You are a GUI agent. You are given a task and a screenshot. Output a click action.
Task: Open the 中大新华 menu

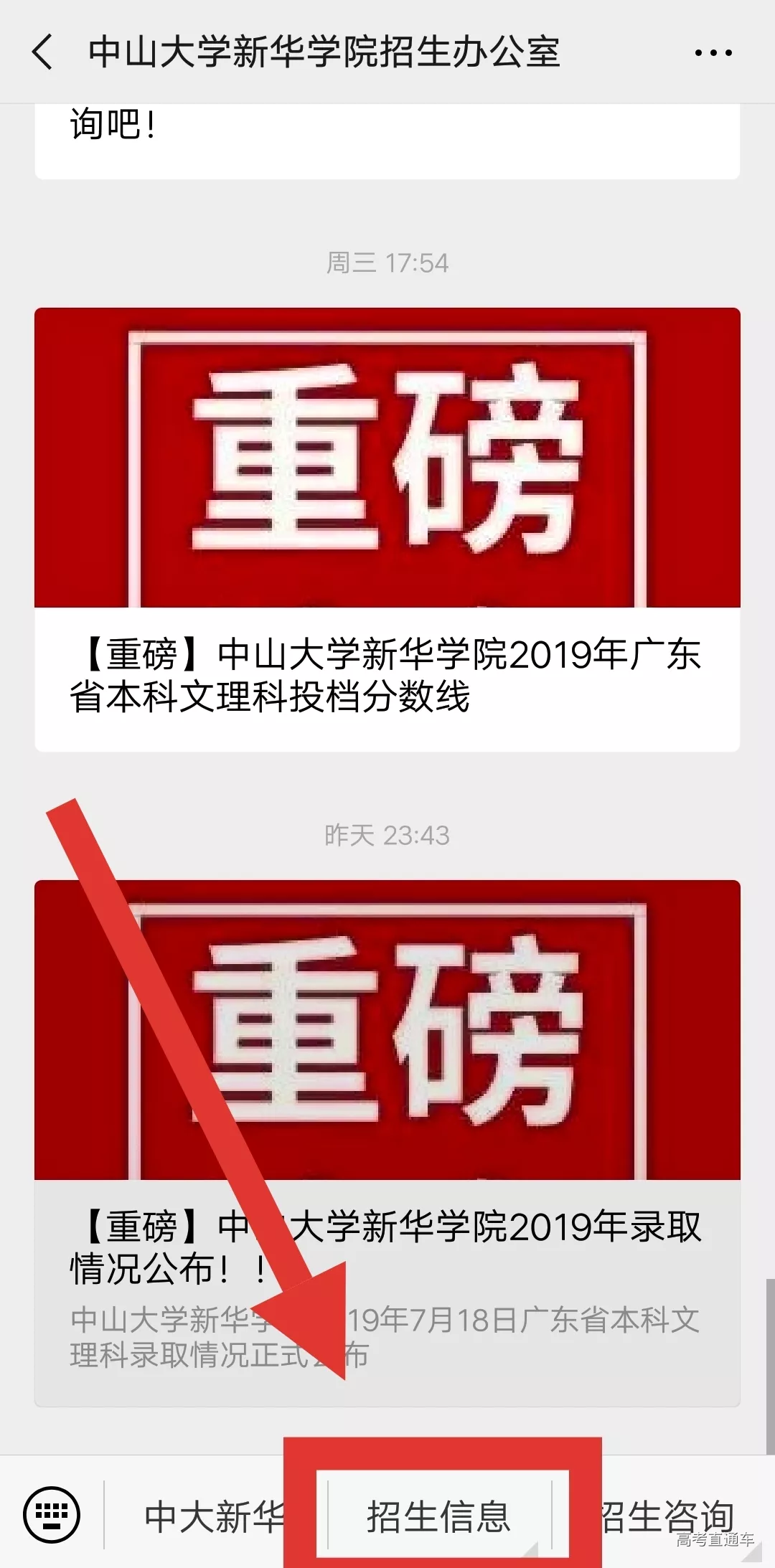coord(214,1516)
